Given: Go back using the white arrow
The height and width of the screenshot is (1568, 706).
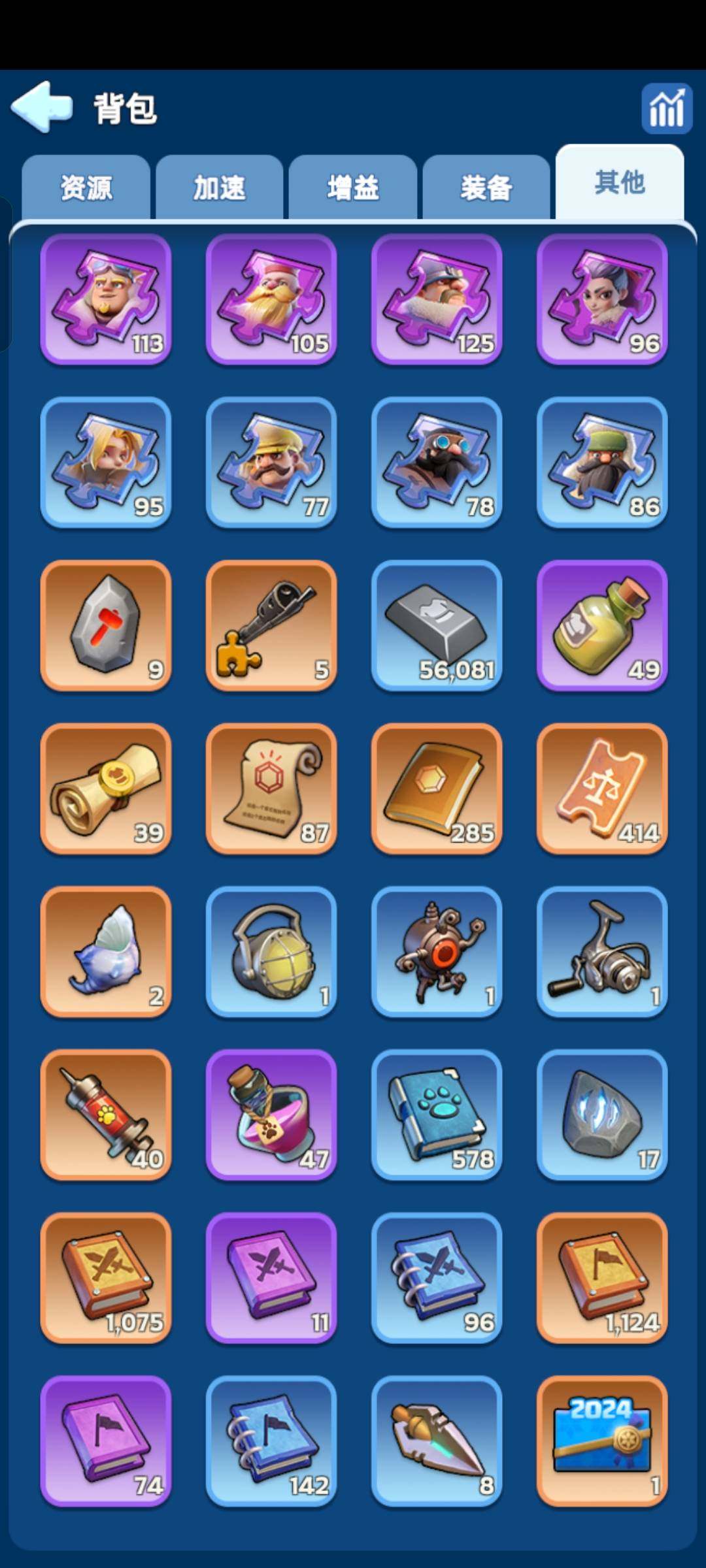Looking at the screenshot, I should pos(42,106).
